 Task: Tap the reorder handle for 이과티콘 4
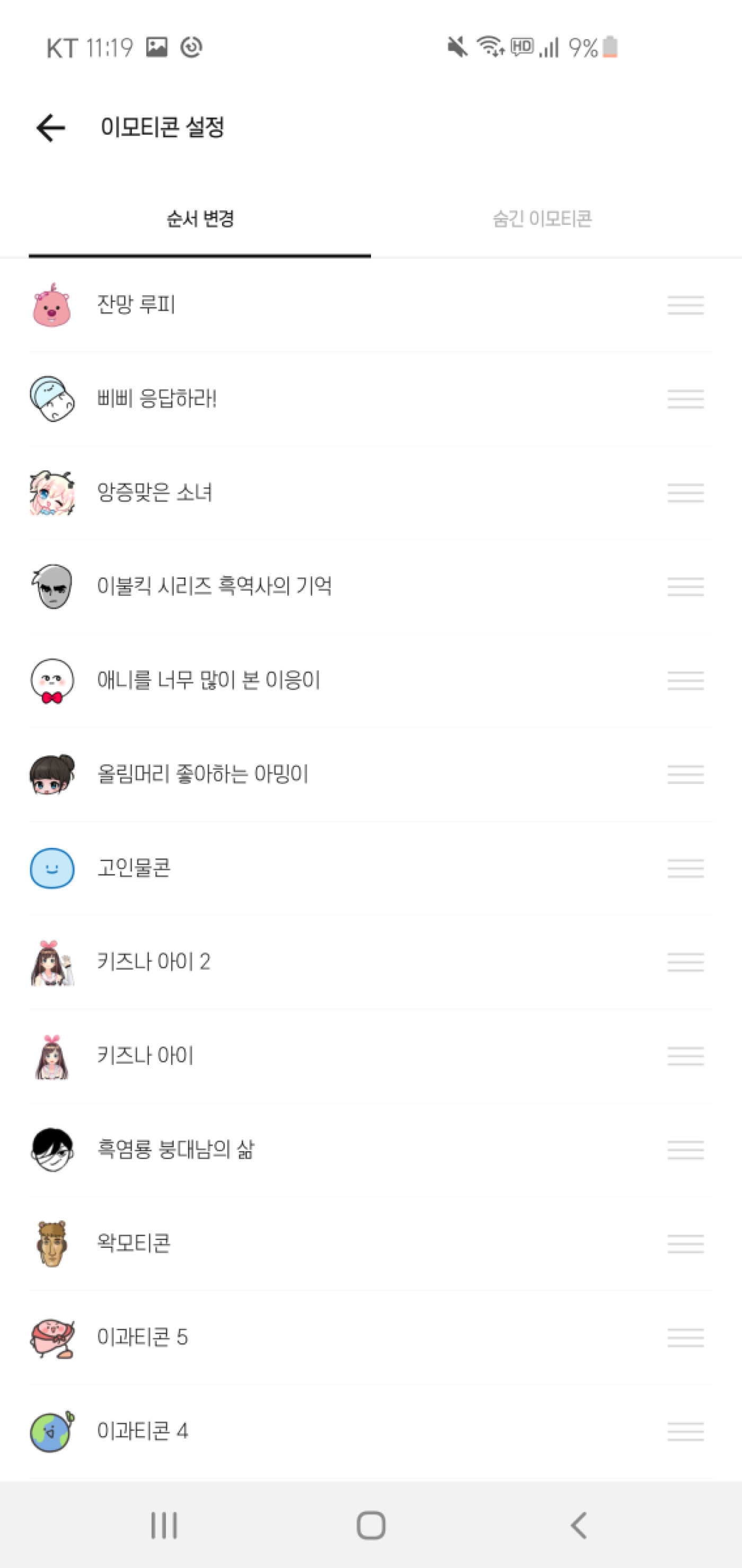pos(685,1431)
